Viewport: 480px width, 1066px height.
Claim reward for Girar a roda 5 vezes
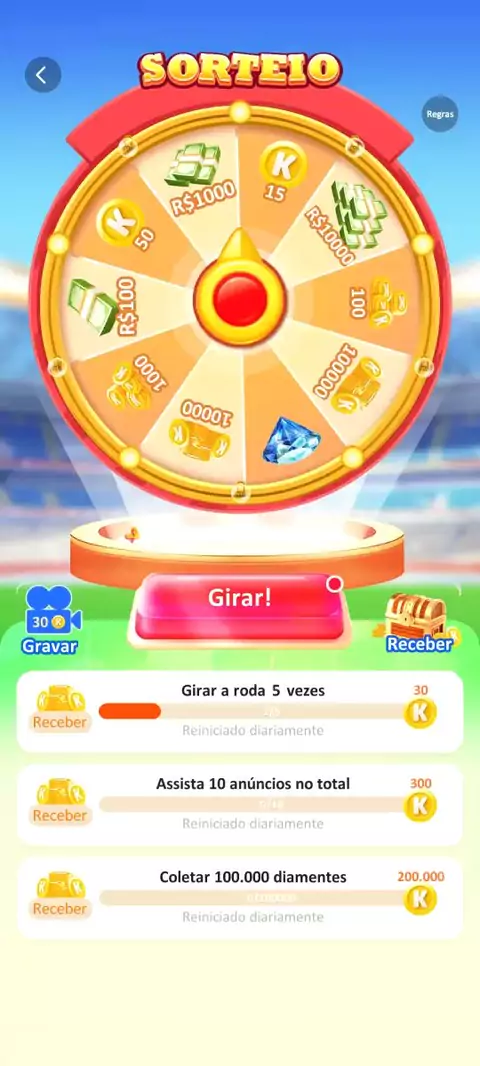61,710
